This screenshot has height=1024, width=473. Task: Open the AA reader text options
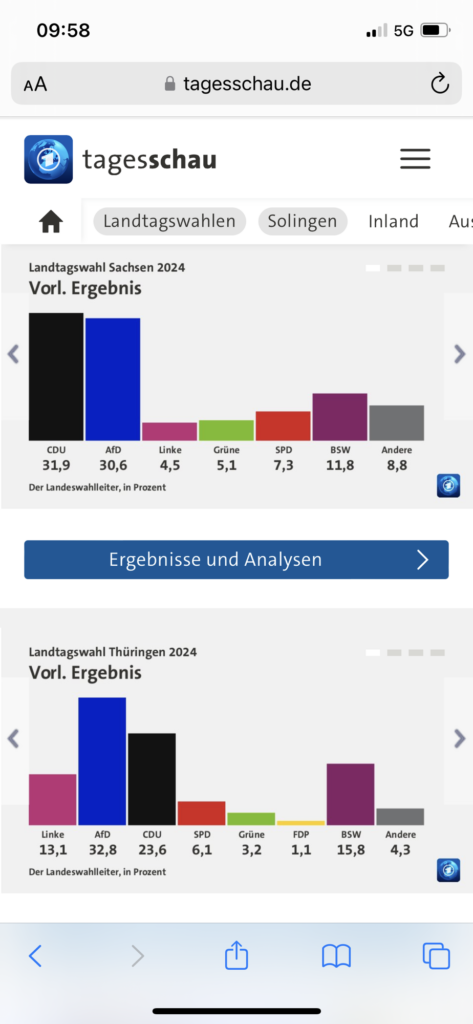(x=35, y=84)
